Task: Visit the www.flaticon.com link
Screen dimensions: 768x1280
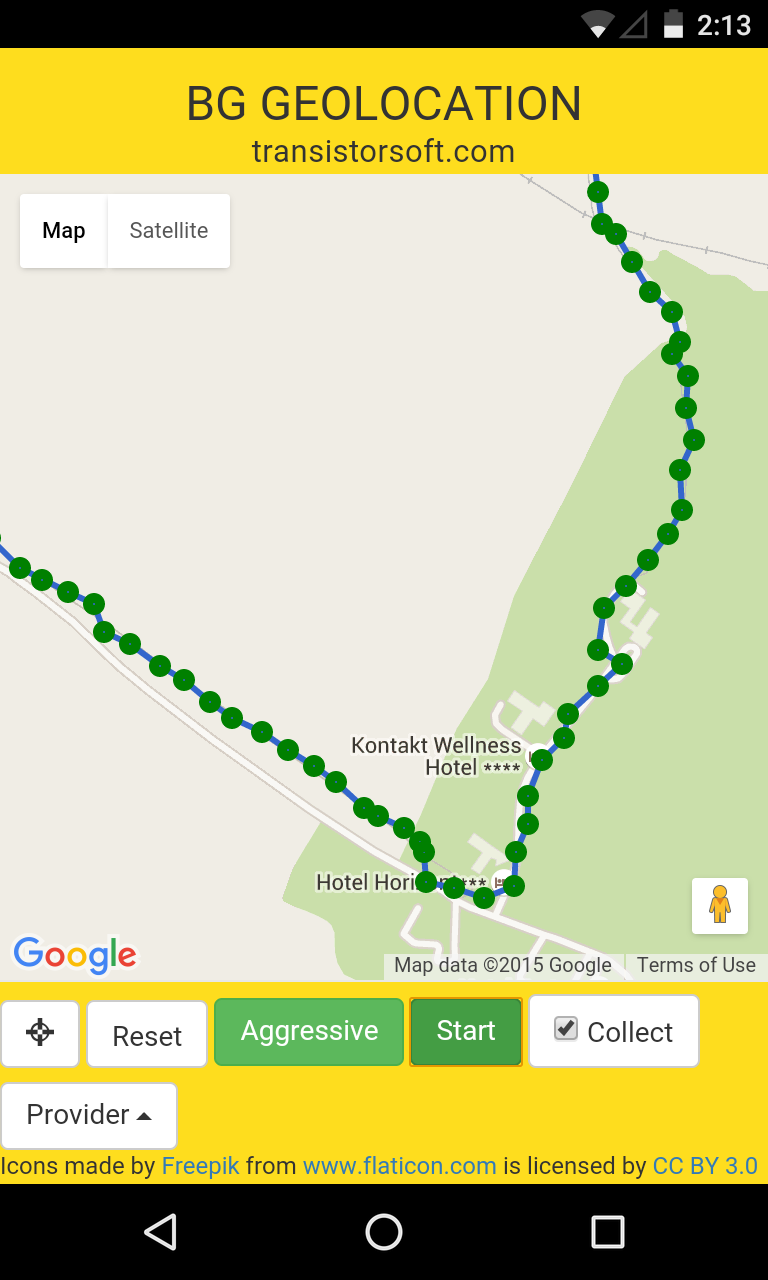Action: click(399, 1166)
